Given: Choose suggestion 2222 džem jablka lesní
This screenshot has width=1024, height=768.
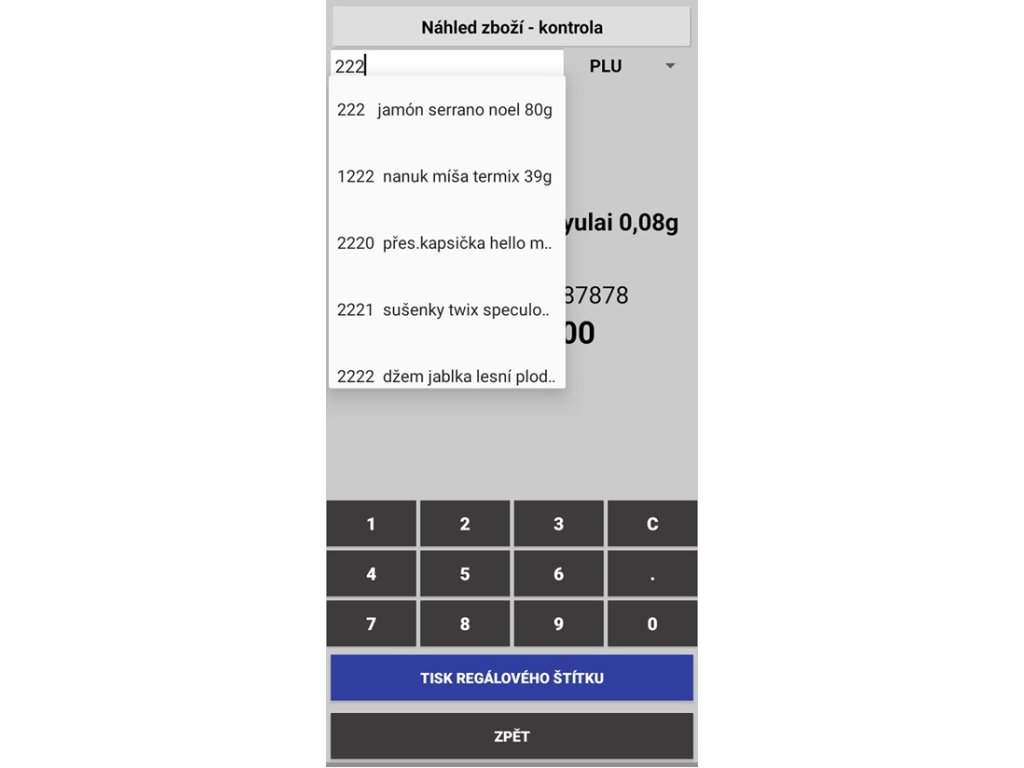Looking at the screenshot, I should [x=447, y=371].
